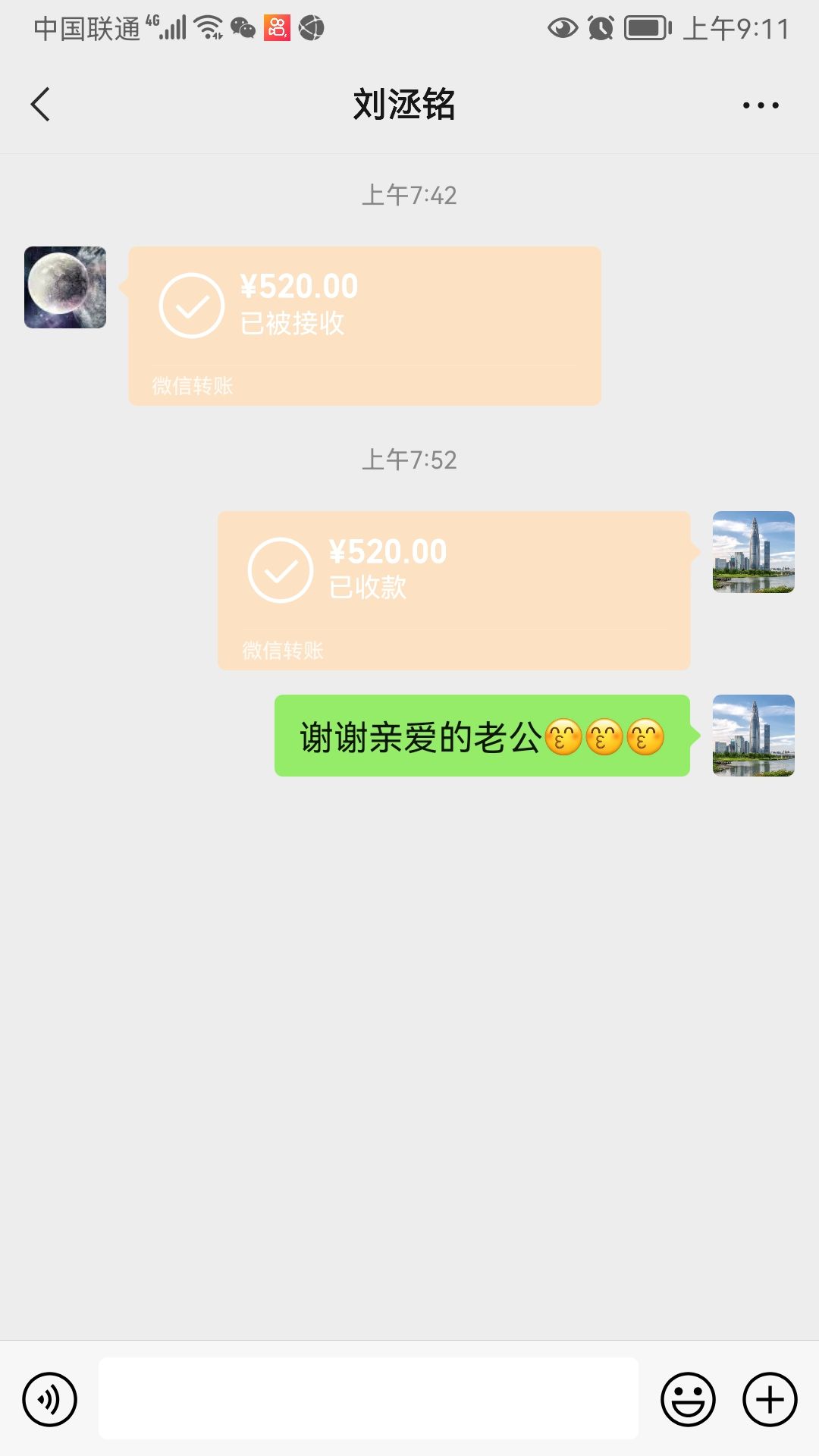Click the moon avatar of 刘泺铭
This screenshot has width=819, height=1456.
pyautogui.click(x=64, y=290)
